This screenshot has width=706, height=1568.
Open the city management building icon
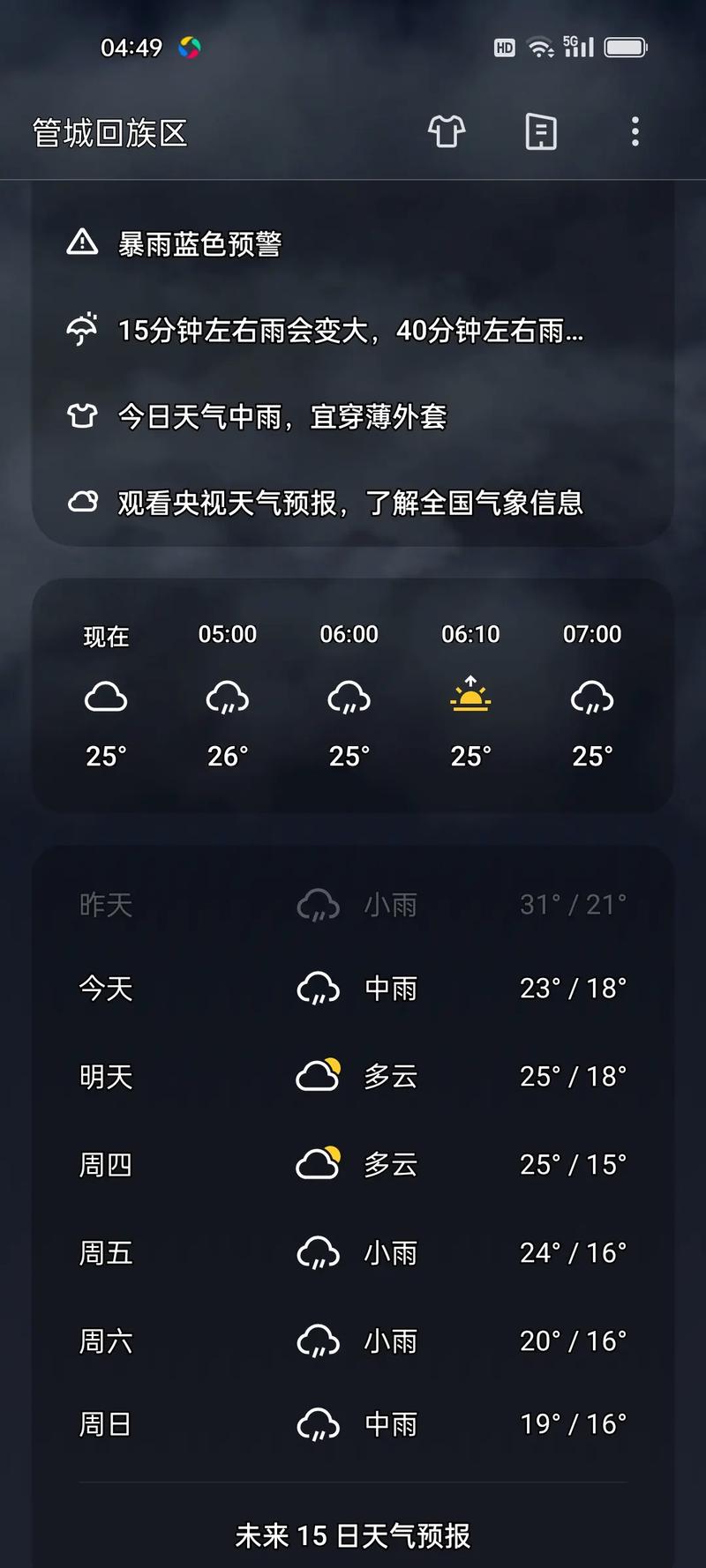(540, 131)
